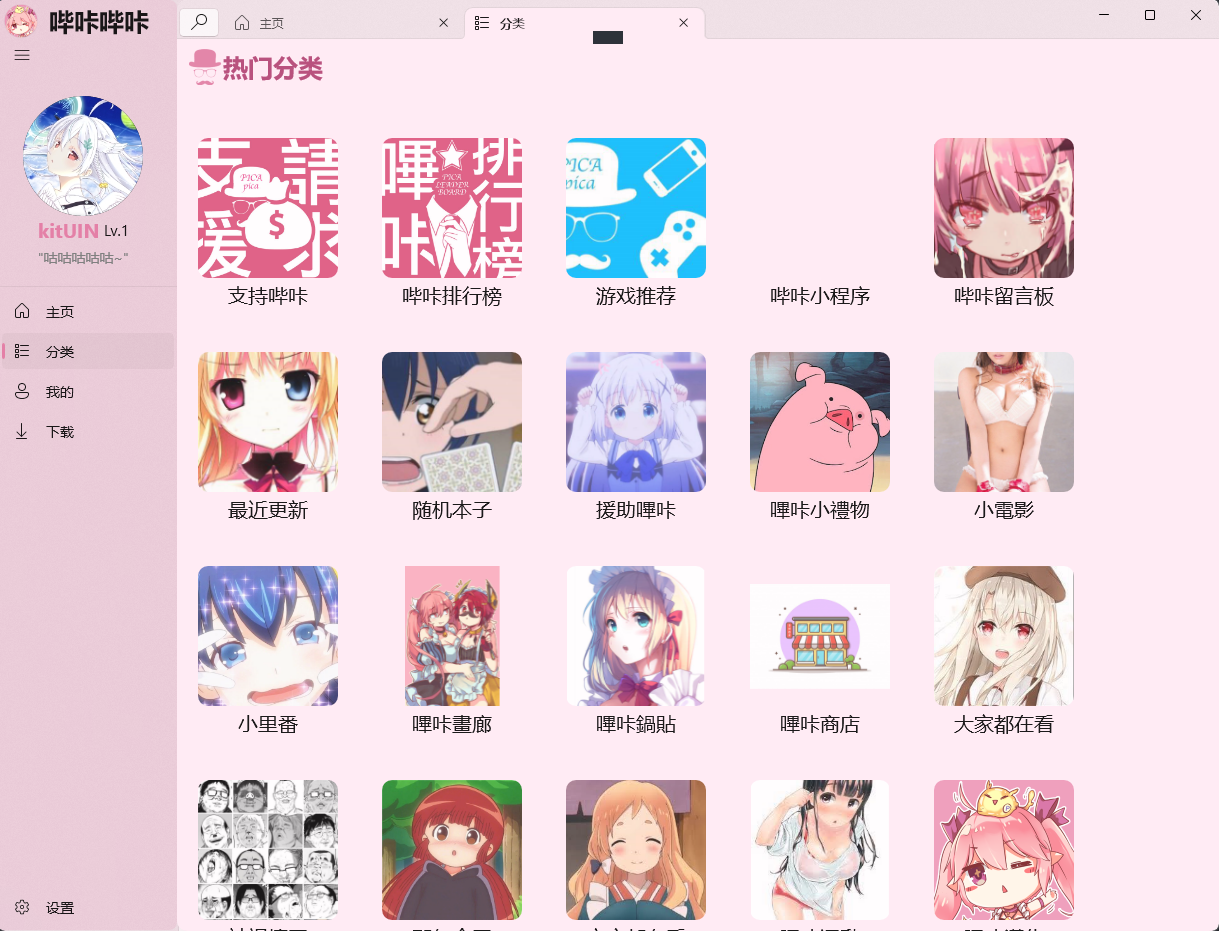Open the 支持哔咔 category
Image resolution: width=1219 pixels, height=931 pixels.
pyautogui.click(x=268, y=208)
